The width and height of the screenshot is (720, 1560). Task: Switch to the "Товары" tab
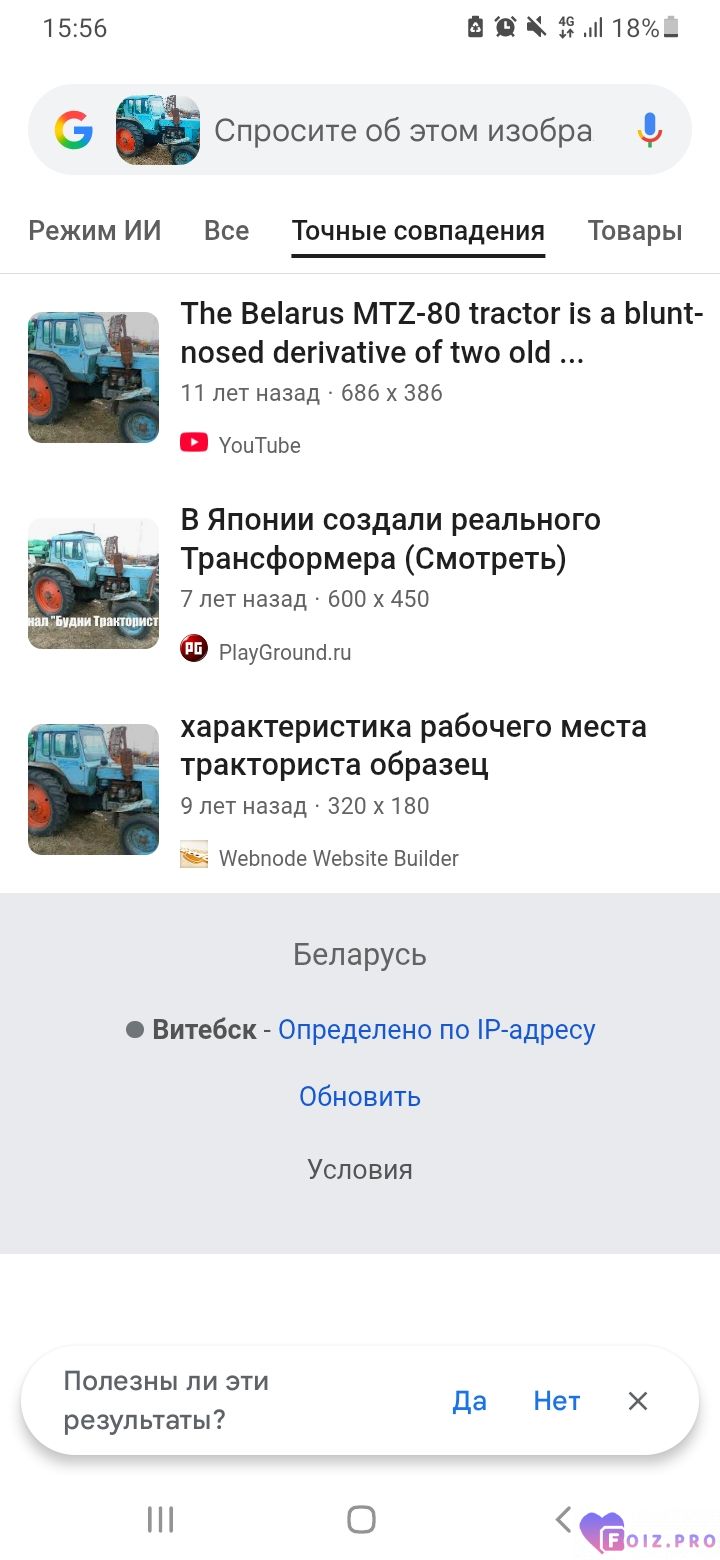[x=634, y=231]
